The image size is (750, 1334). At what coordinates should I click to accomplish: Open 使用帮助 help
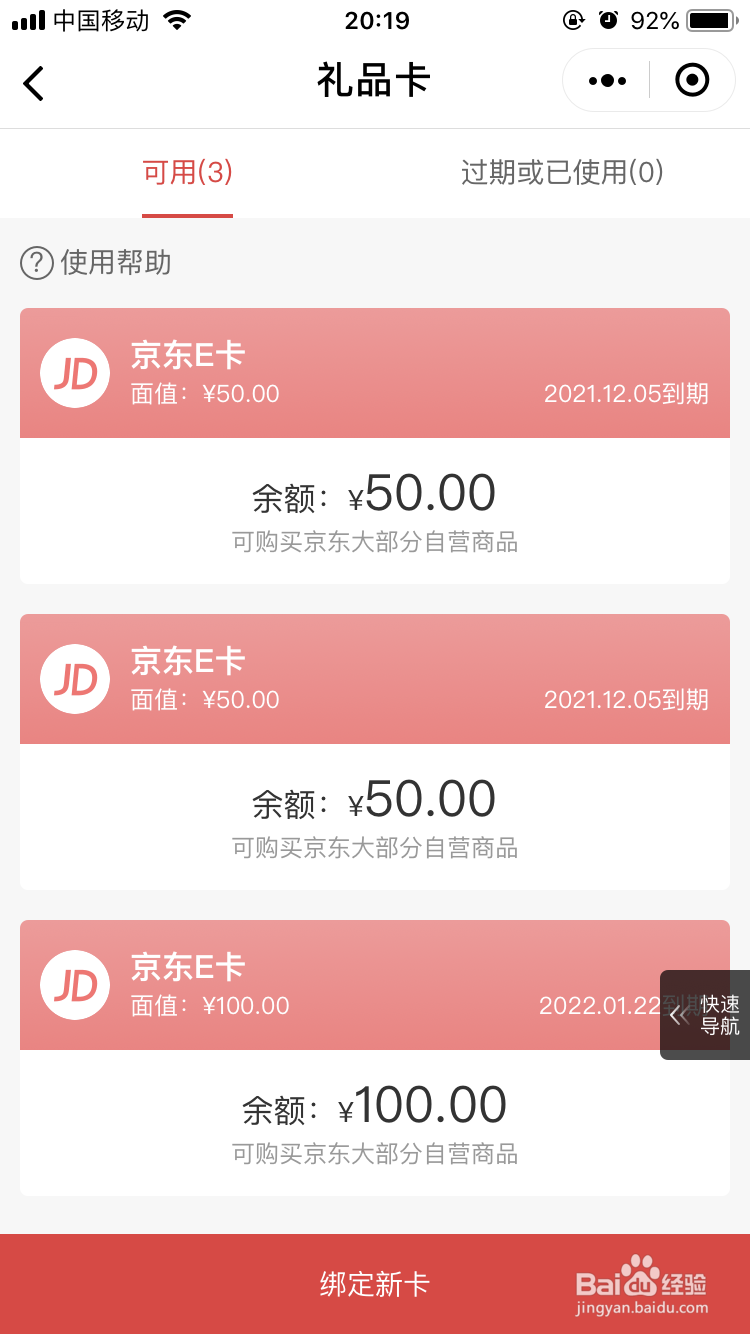pos(97,263)
